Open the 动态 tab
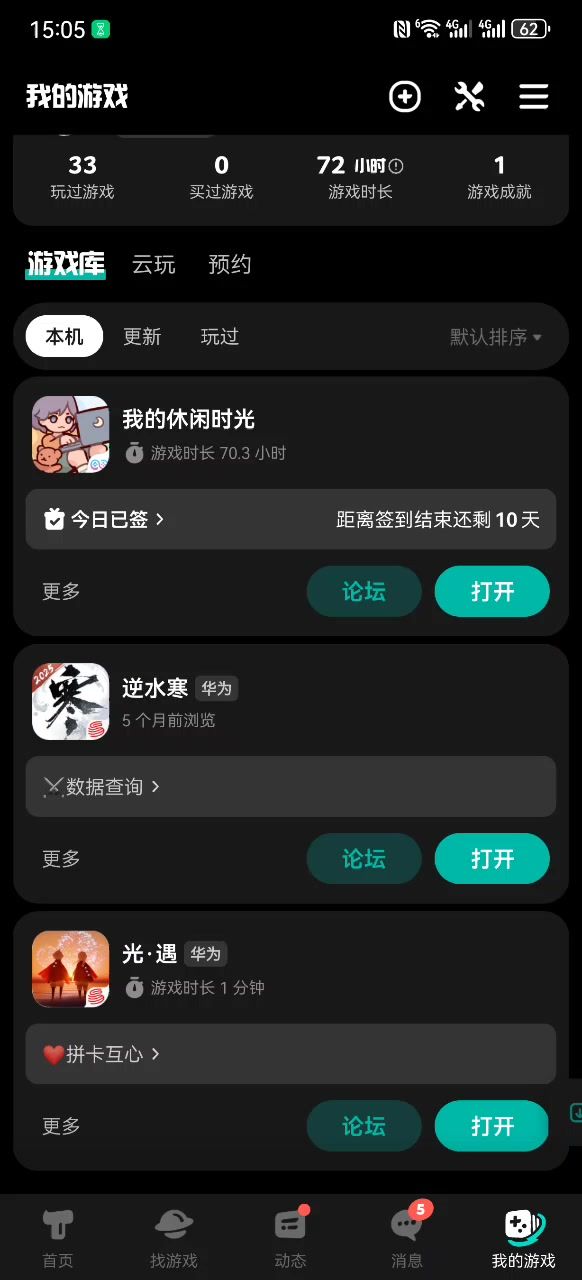 coord(290,1238)
